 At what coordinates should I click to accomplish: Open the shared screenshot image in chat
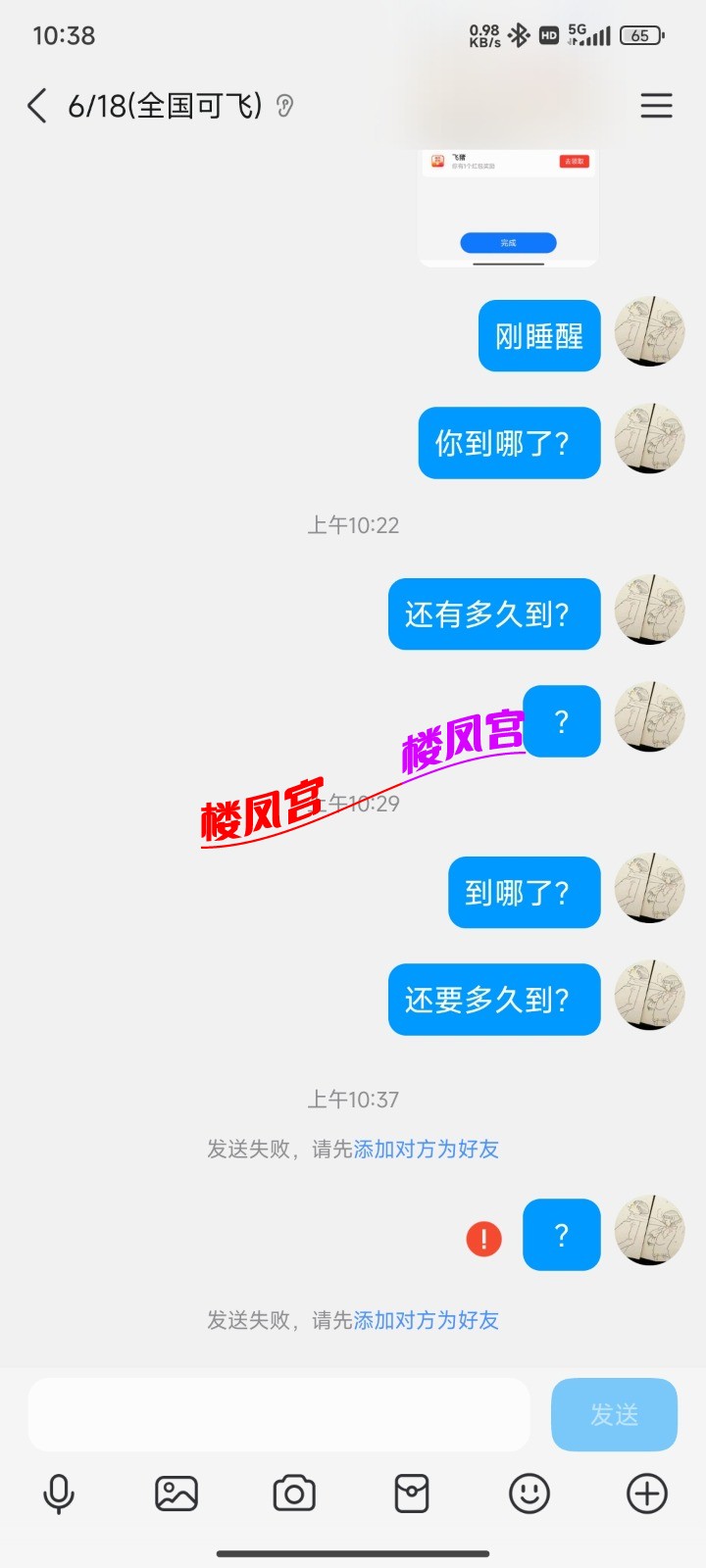coord(508,208)
